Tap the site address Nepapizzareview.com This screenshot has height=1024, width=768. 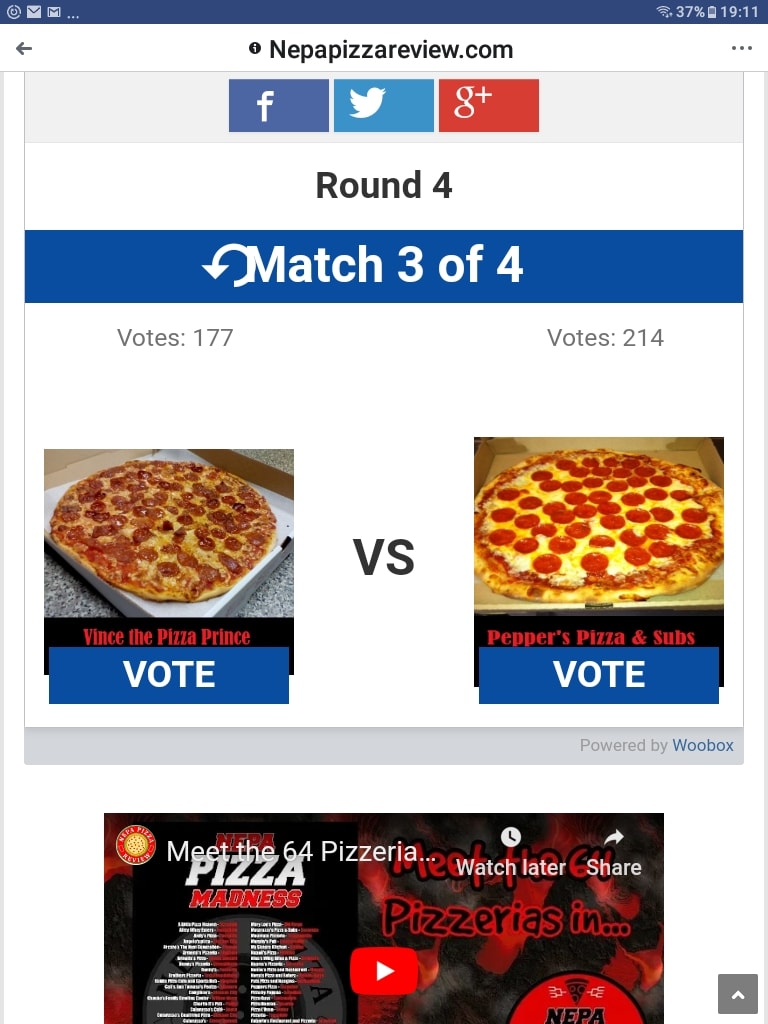(391, 49)
